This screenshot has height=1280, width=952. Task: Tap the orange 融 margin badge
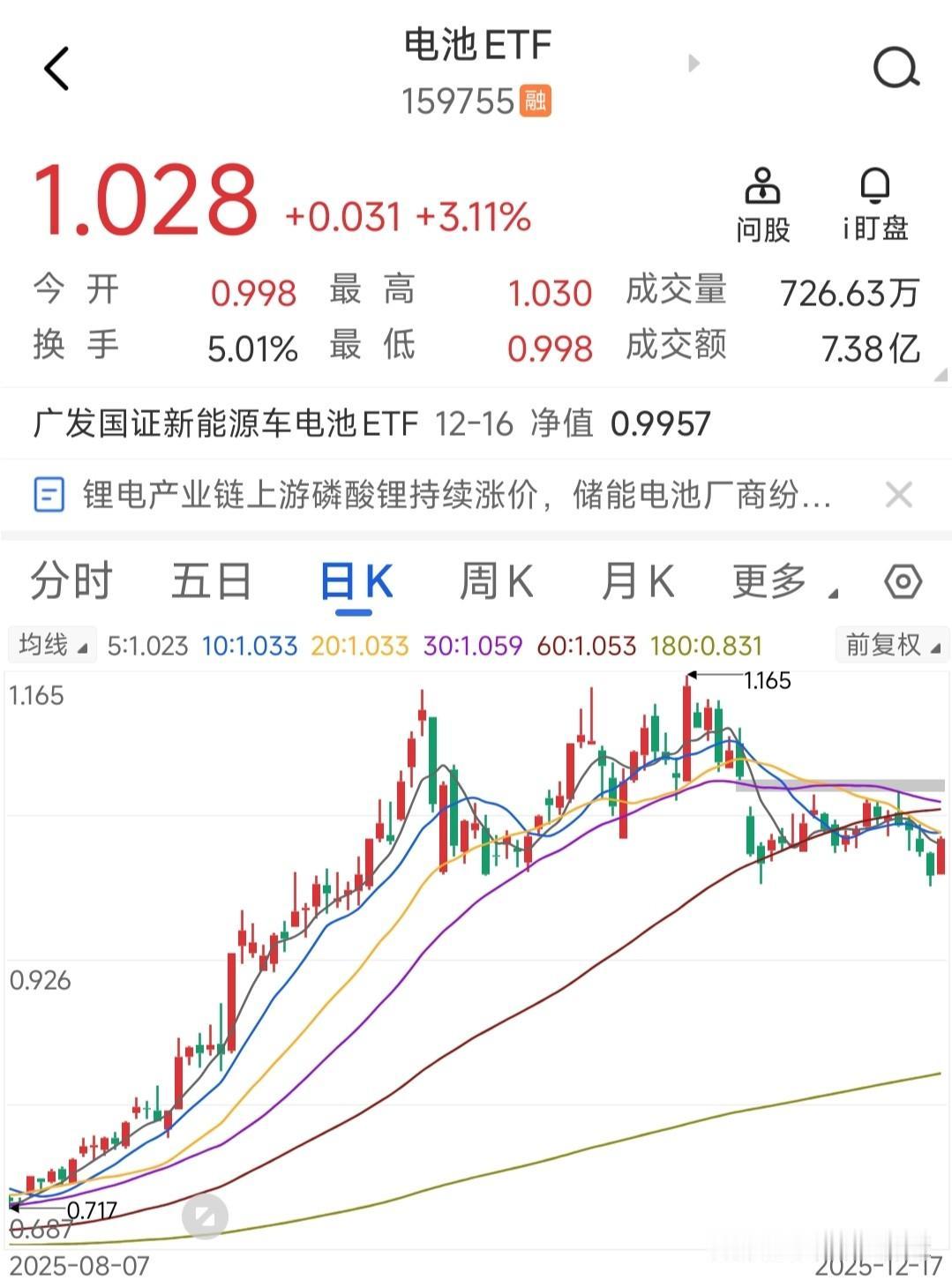tap(536, 103)
